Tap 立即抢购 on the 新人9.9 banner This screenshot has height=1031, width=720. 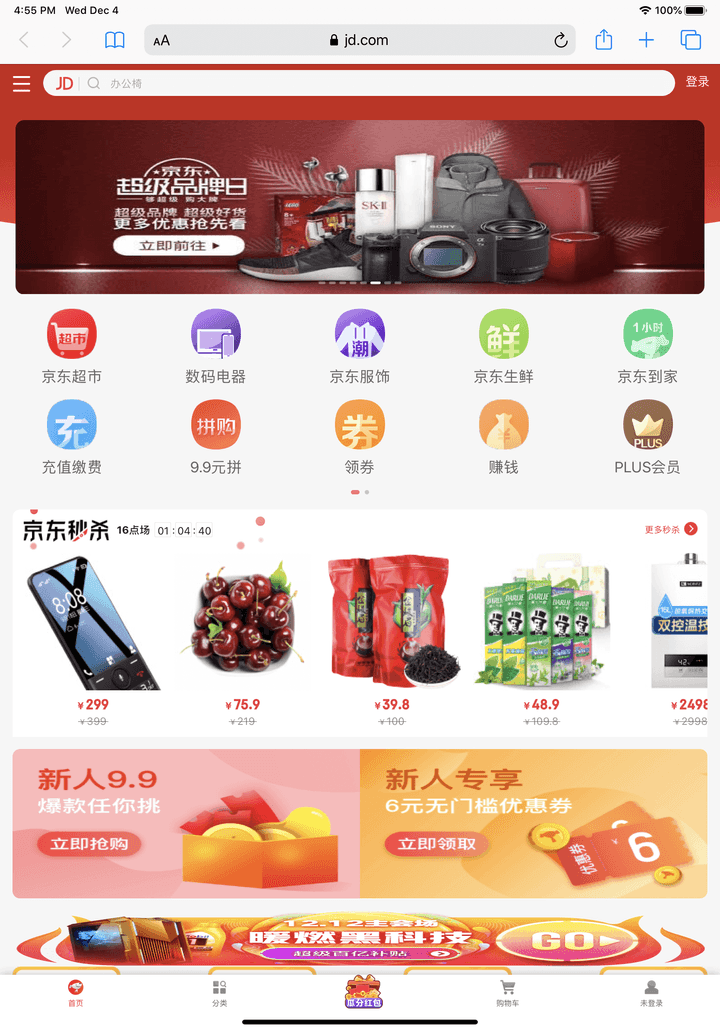click(90, 844)
